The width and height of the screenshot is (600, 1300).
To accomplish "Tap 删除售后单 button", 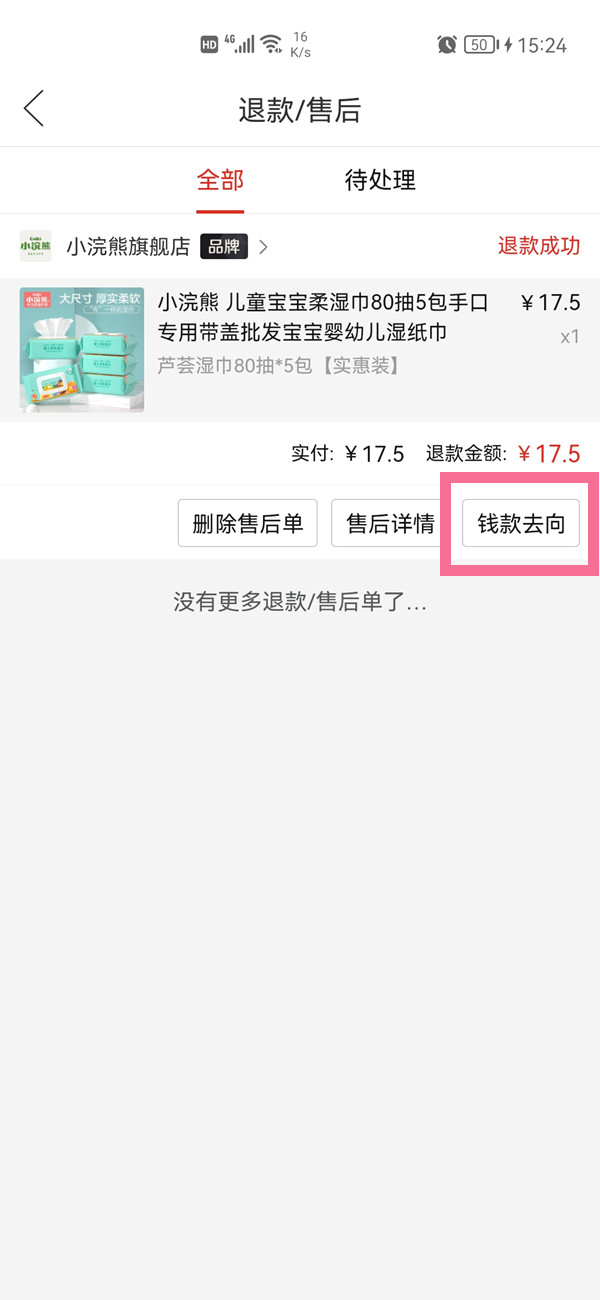I will (x=247, y=523).
